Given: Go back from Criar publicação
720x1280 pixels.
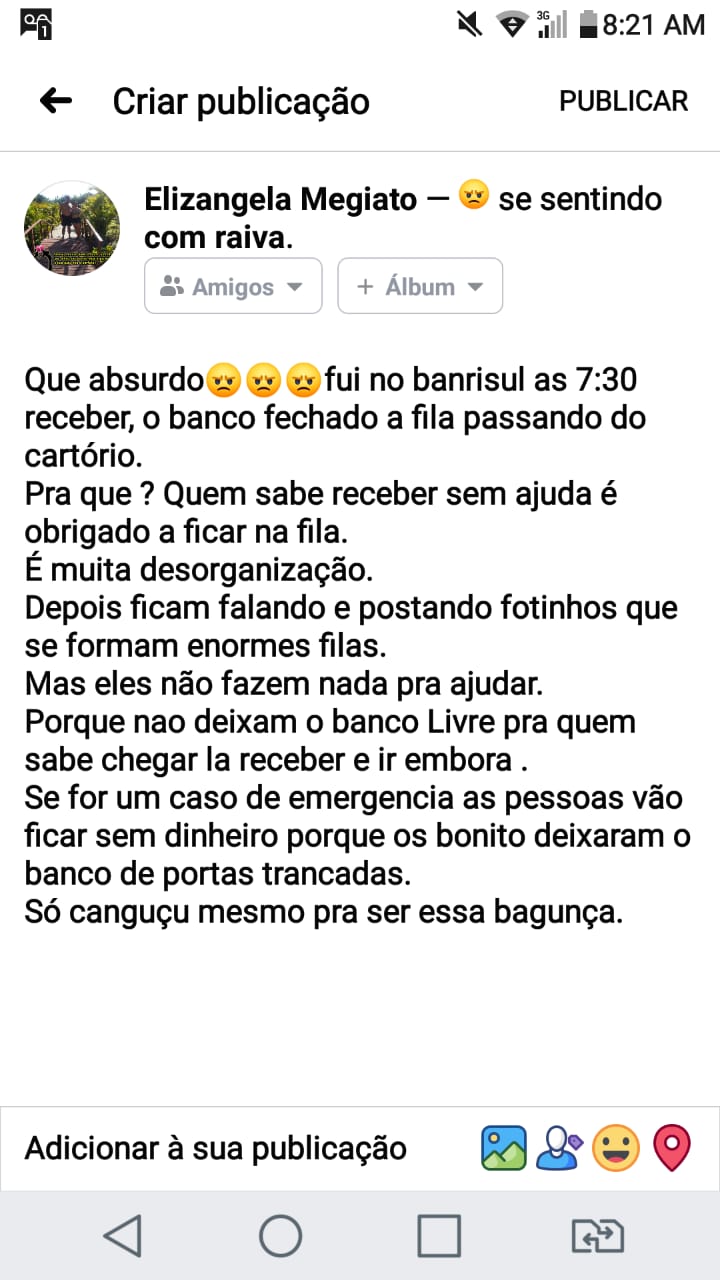Looking at the screenshot, I should [56, 101].
